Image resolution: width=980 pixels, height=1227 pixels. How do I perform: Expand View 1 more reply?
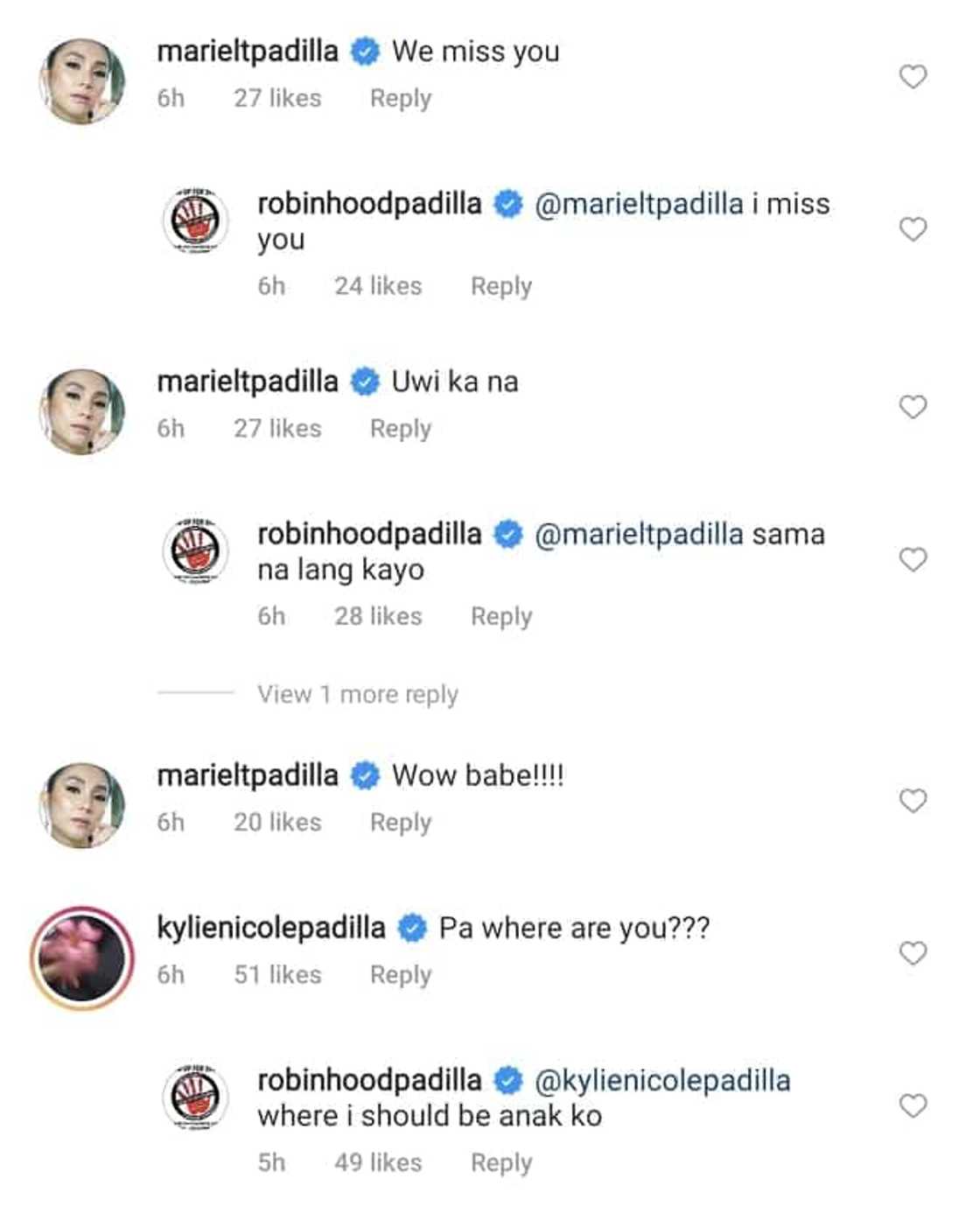357,694
